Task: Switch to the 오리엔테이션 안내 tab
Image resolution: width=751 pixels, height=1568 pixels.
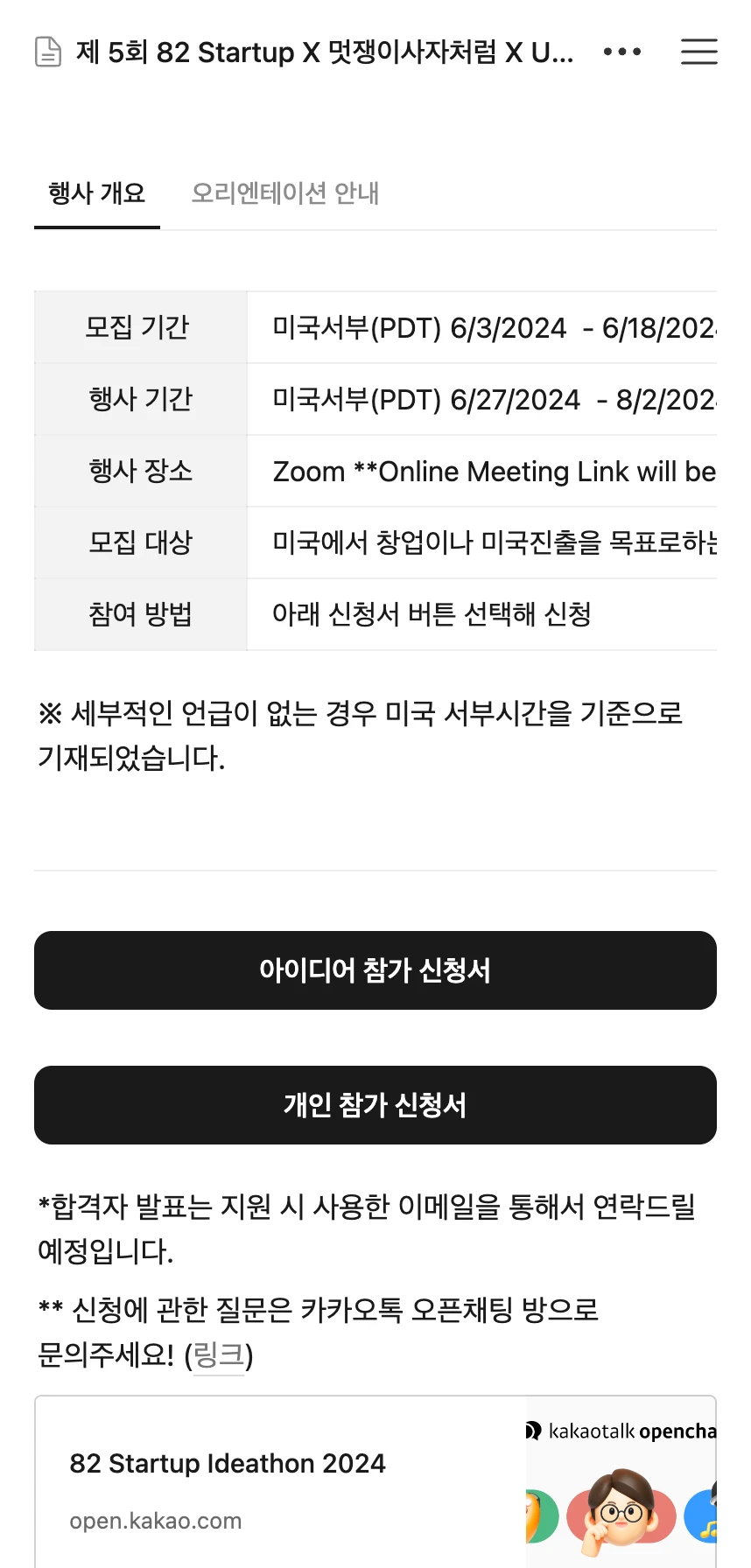Action: (285, 193)
